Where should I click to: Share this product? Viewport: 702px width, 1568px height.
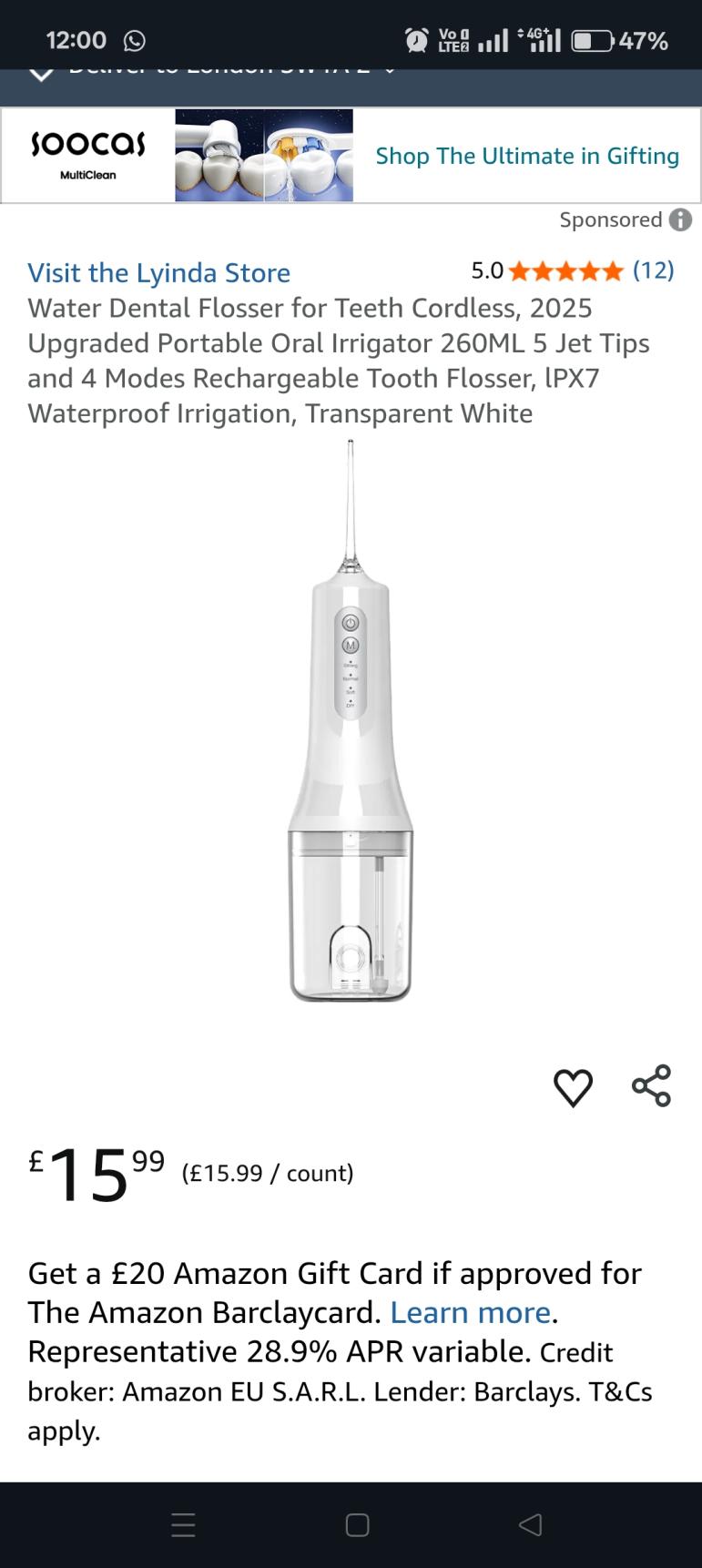click(x=651, y=1085)
